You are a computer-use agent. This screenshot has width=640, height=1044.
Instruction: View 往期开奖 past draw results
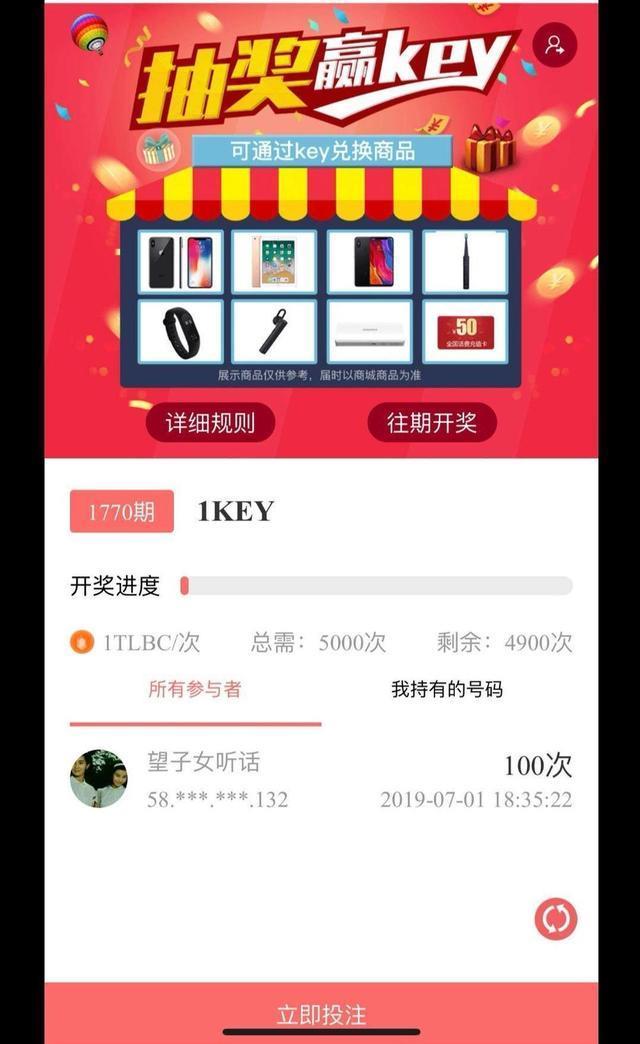(x=431, y=422)
